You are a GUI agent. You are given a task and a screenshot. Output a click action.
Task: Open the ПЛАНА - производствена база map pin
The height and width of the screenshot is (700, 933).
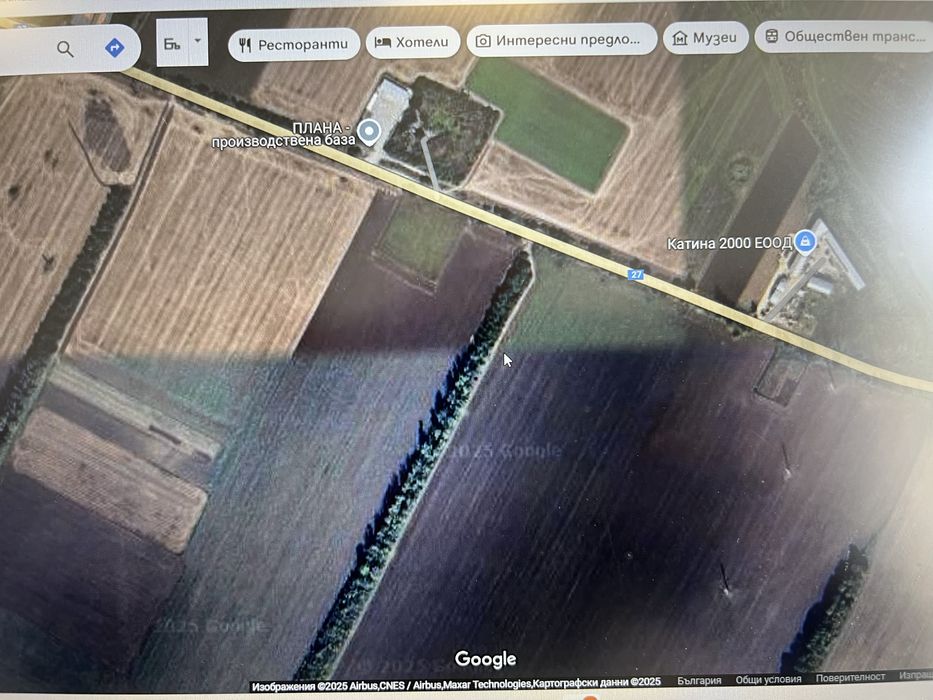click(370, 131)
